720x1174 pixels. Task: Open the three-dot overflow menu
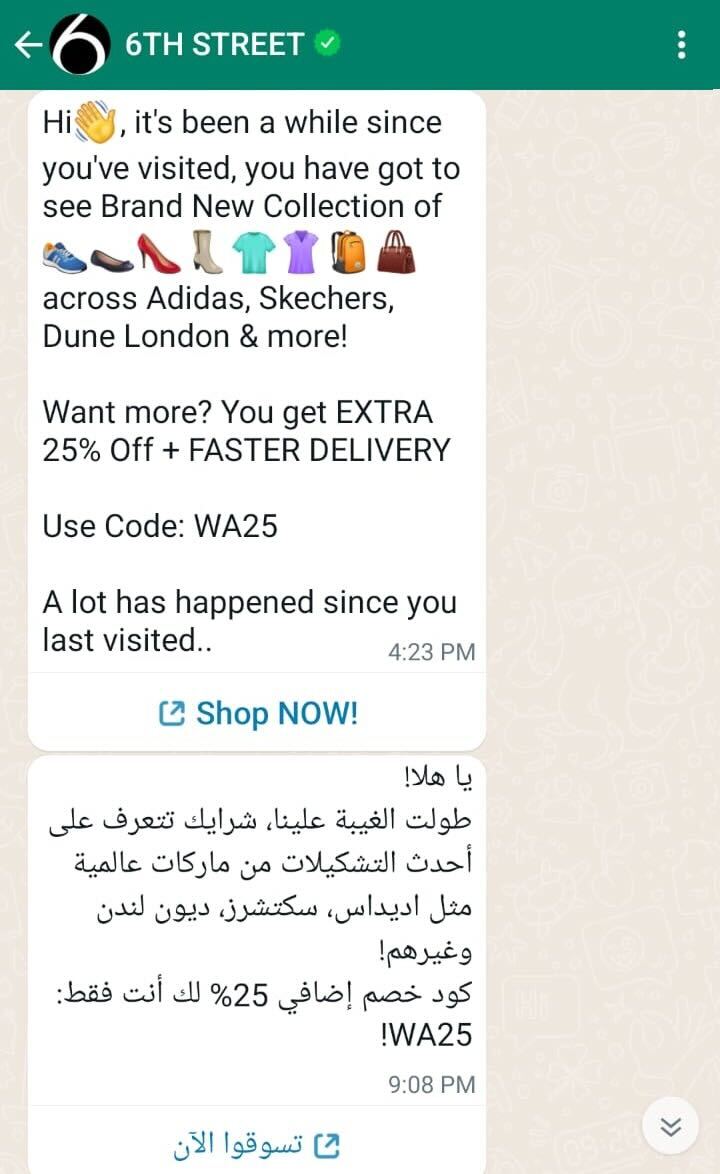(681, 45)
